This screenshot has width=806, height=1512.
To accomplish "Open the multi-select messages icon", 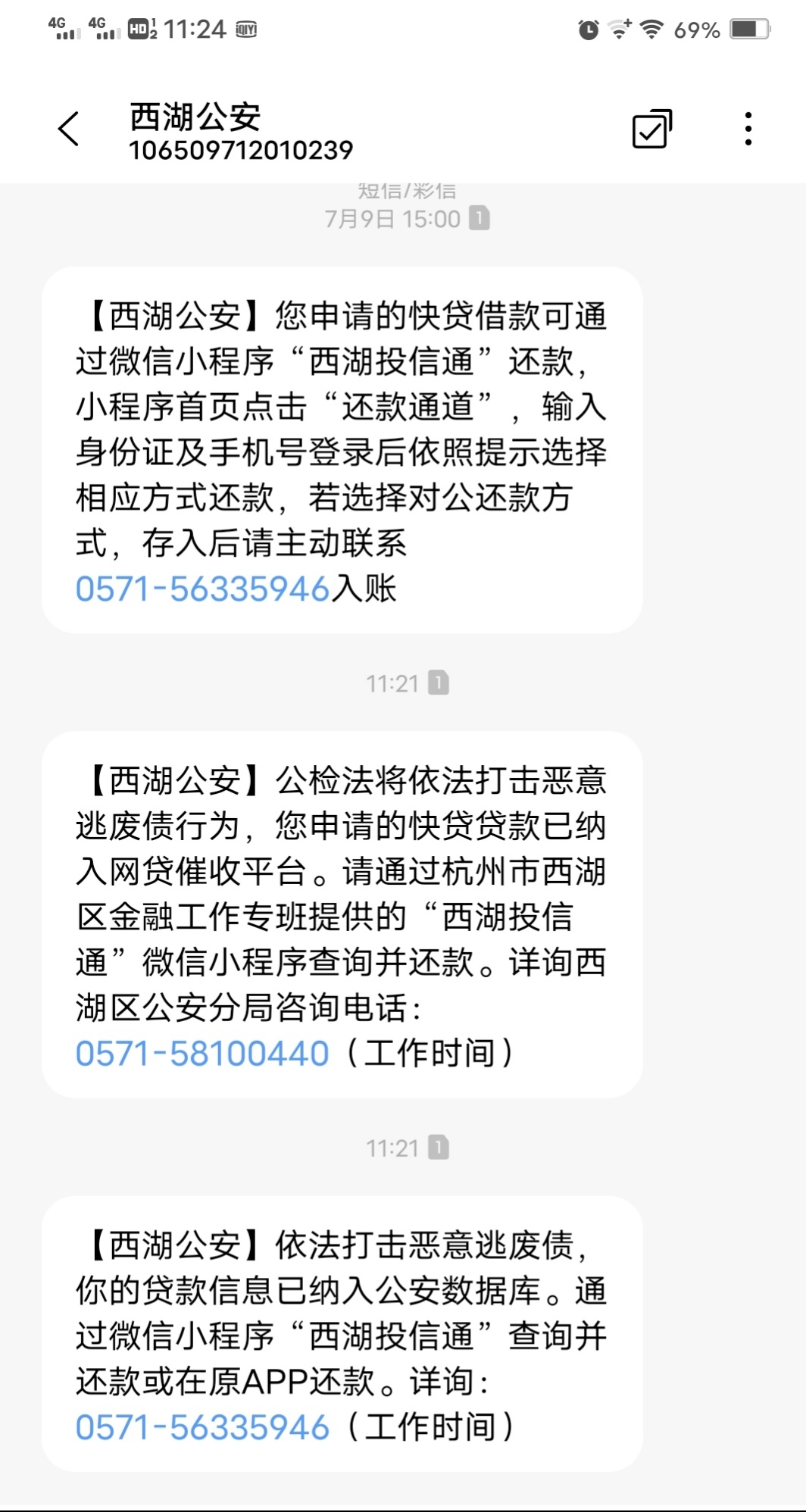I will coord(652,129).
